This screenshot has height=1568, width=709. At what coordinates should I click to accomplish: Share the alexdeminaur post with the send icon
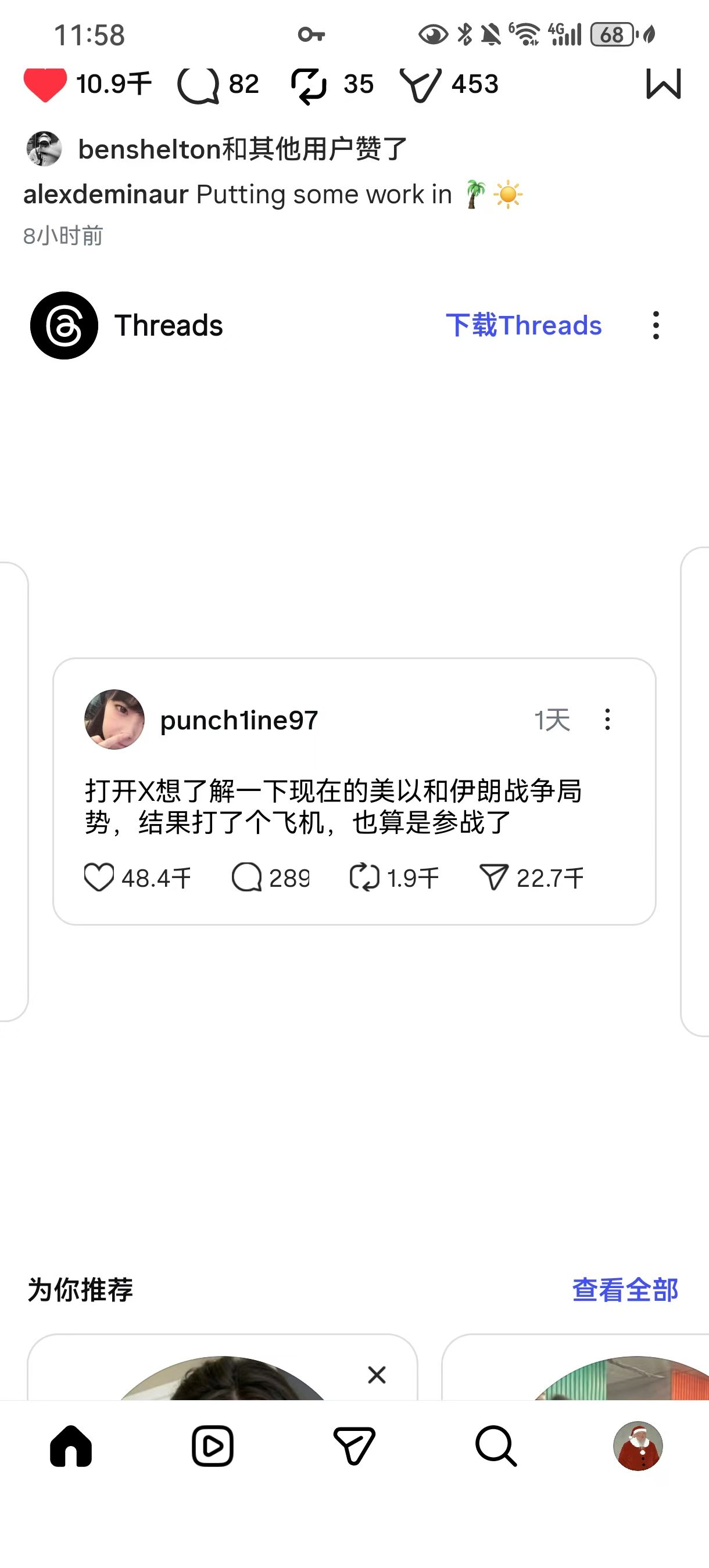tap(420, 85)
